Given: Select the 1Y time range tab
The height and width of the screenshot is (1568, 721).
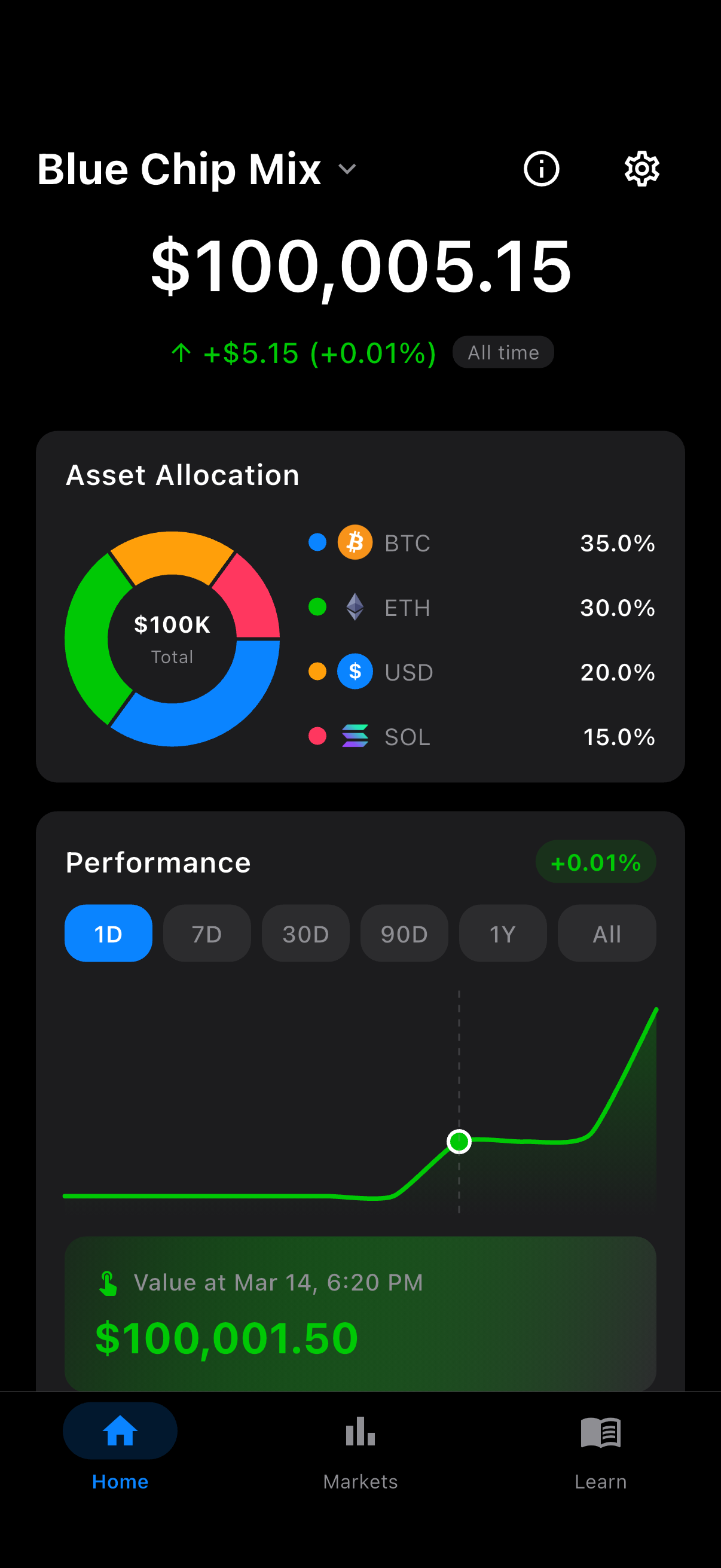Looking at the screenshot, I should tap(502, 933).
